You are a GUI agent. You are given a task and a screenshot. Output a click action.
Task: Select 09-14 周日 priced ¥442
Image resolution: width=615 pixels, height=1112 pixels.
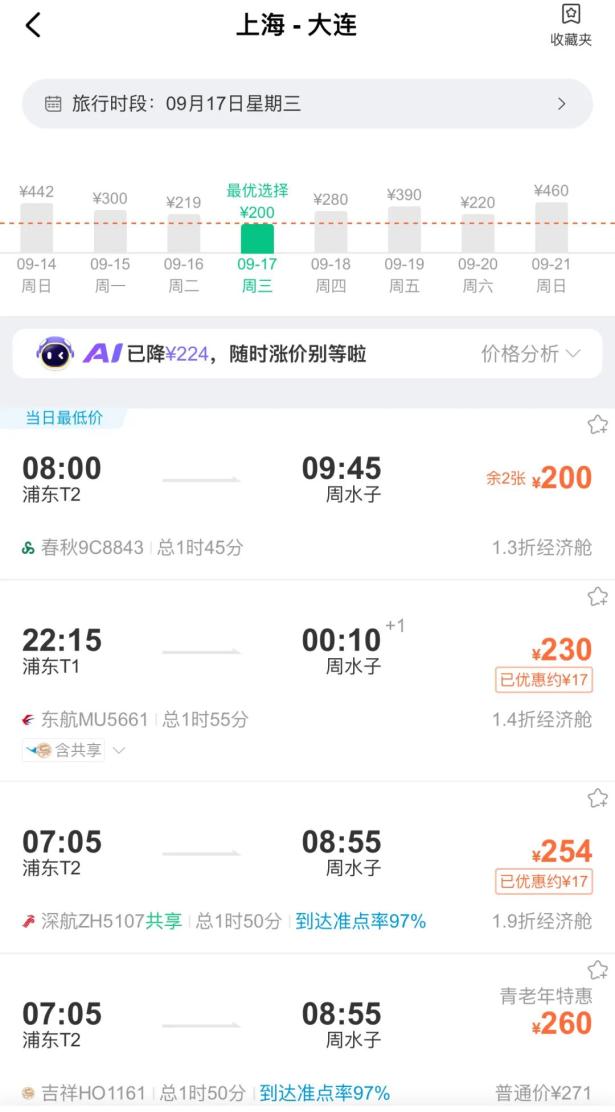[x=36, y=240]
